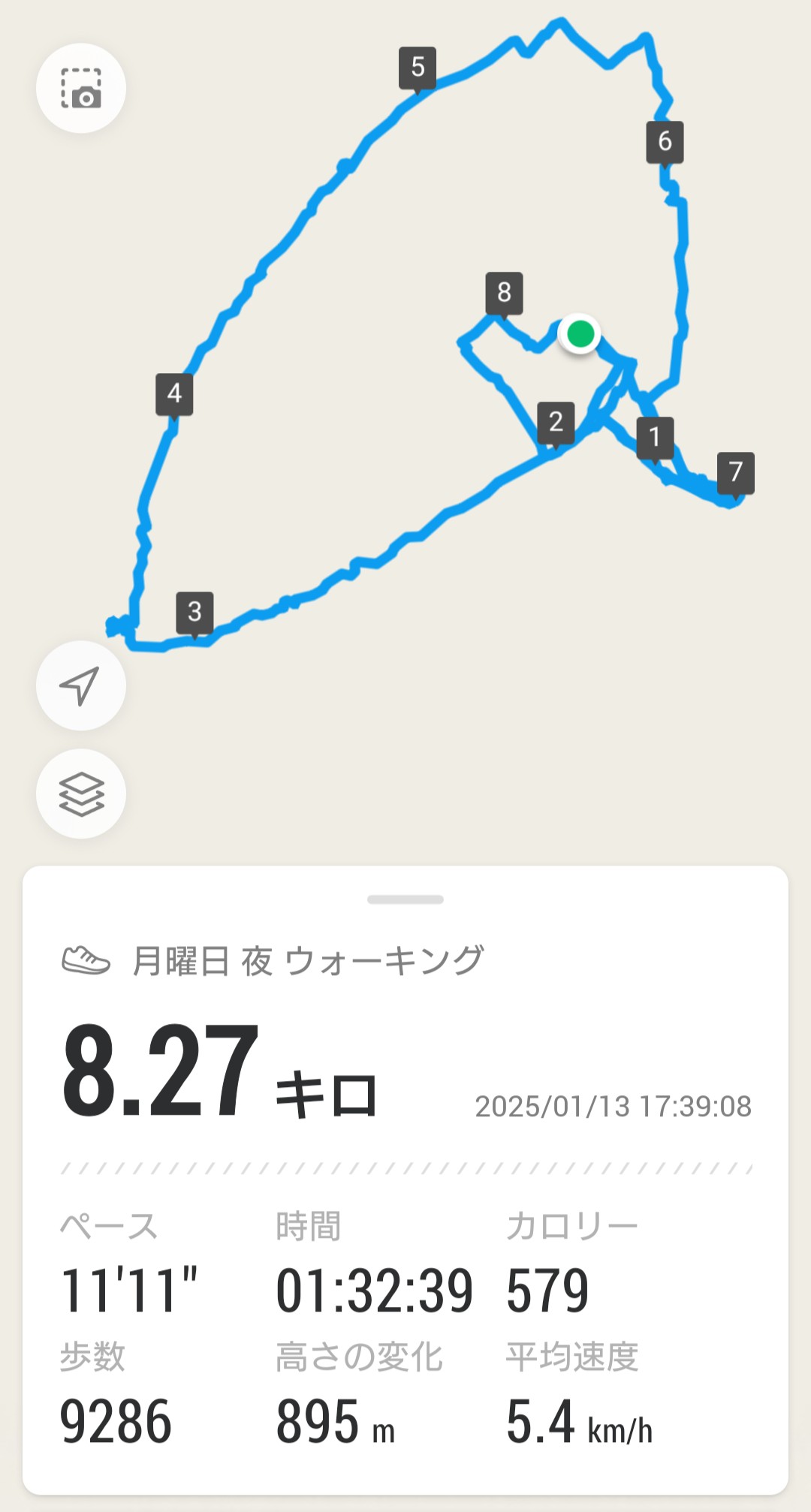Recenter map with the location arrow
The image size is (811, 1512).
81,685
